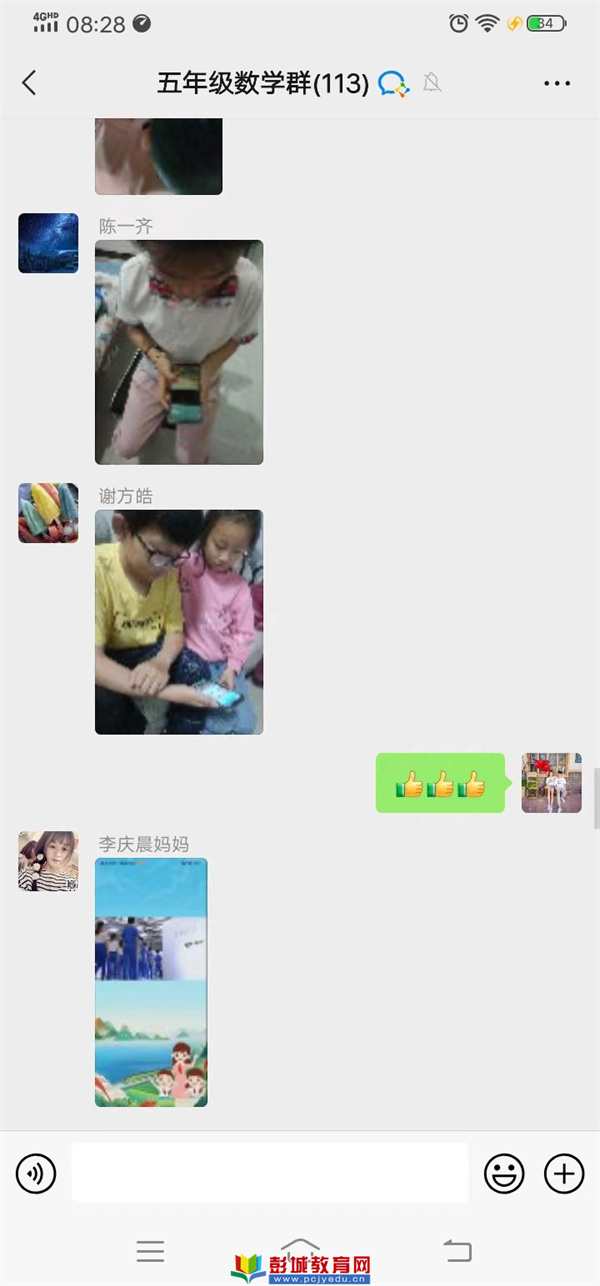
Task: Open the image sent by 李庆晨妈妈
Action: click(x=151, y=982)
